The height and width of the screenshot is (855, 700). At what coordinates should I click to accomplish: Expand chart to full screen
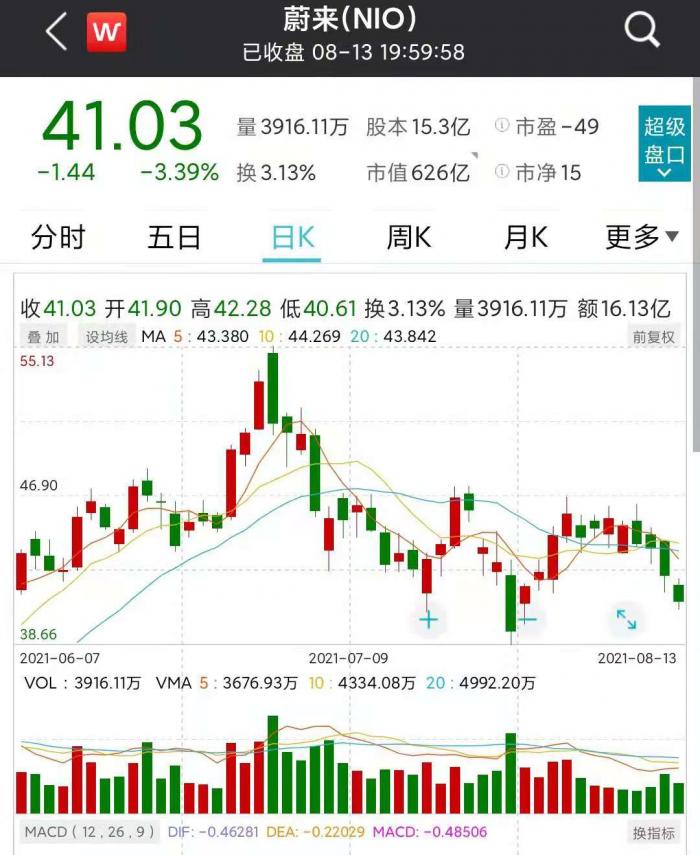[626, 619]
